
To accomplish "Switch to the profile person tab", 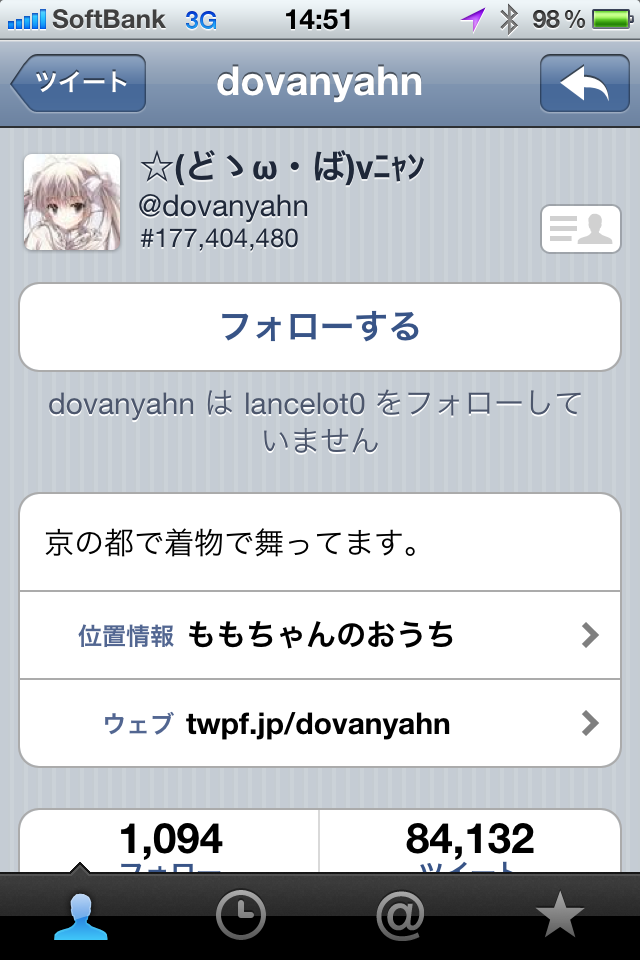I will pyautogui.click(x=80, y=916).
